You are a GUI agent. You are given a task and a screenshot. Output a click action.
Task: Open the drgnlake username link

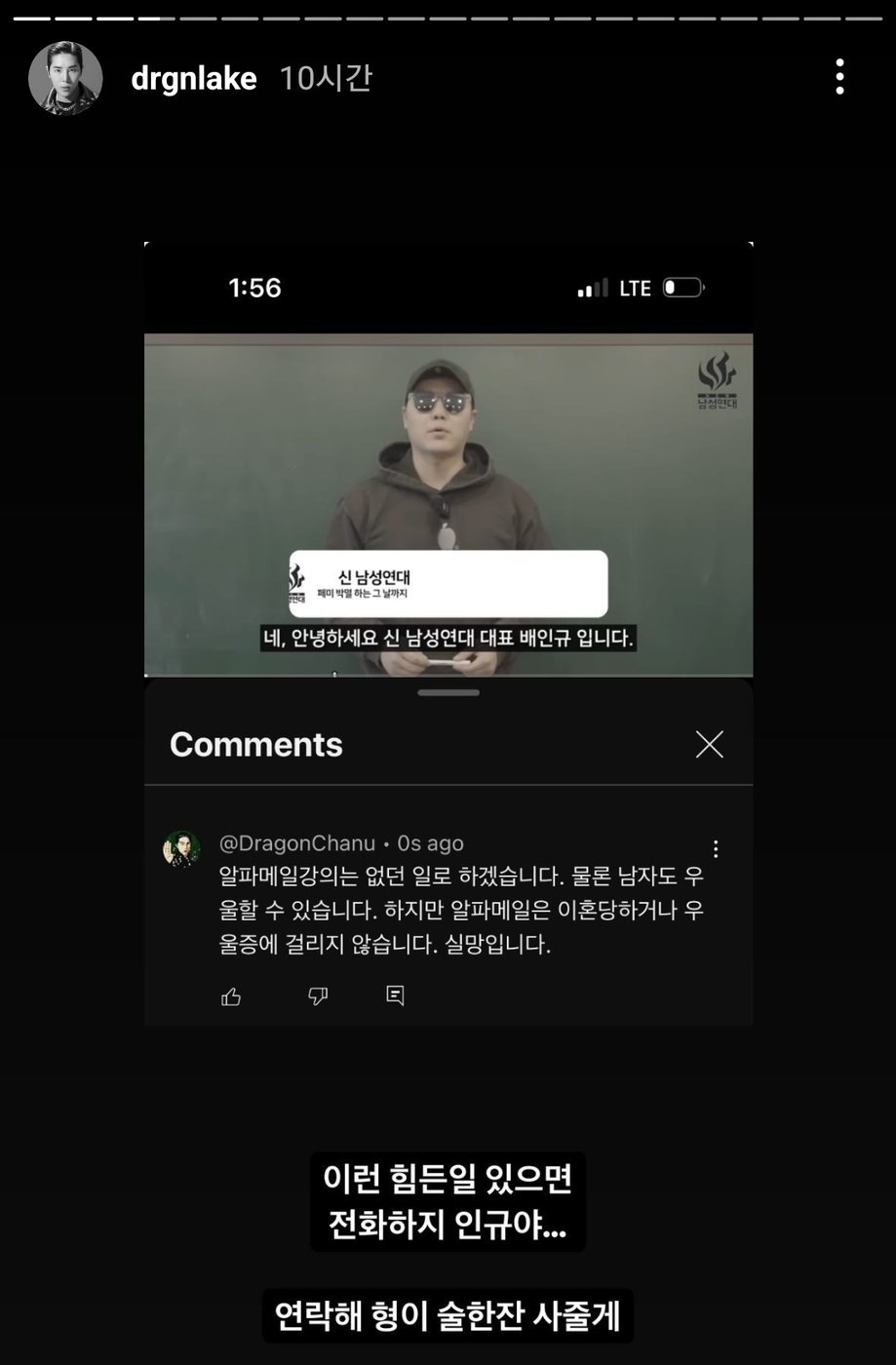pyautogui.click(x=193, y=78)
